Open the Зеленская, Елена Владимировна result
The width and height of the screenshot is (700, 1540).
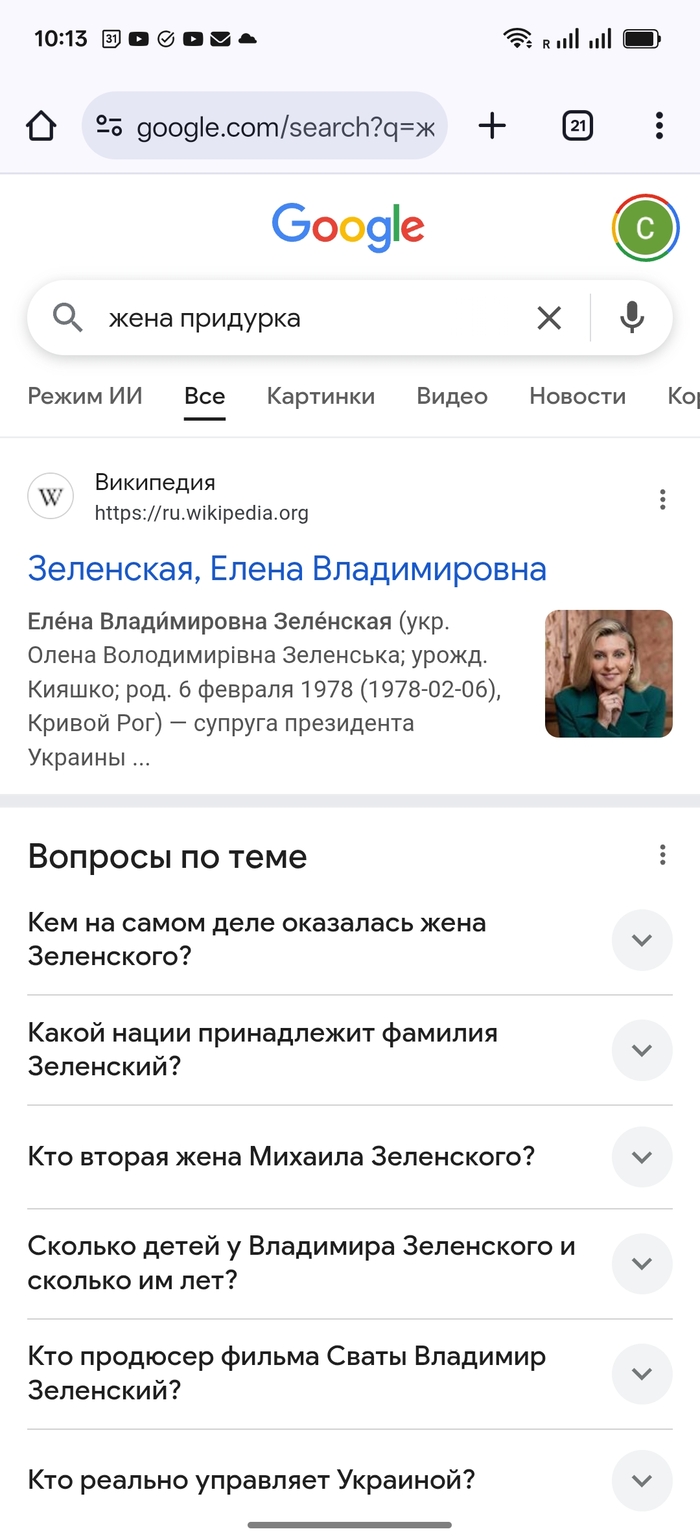click(x=287, y=568)
